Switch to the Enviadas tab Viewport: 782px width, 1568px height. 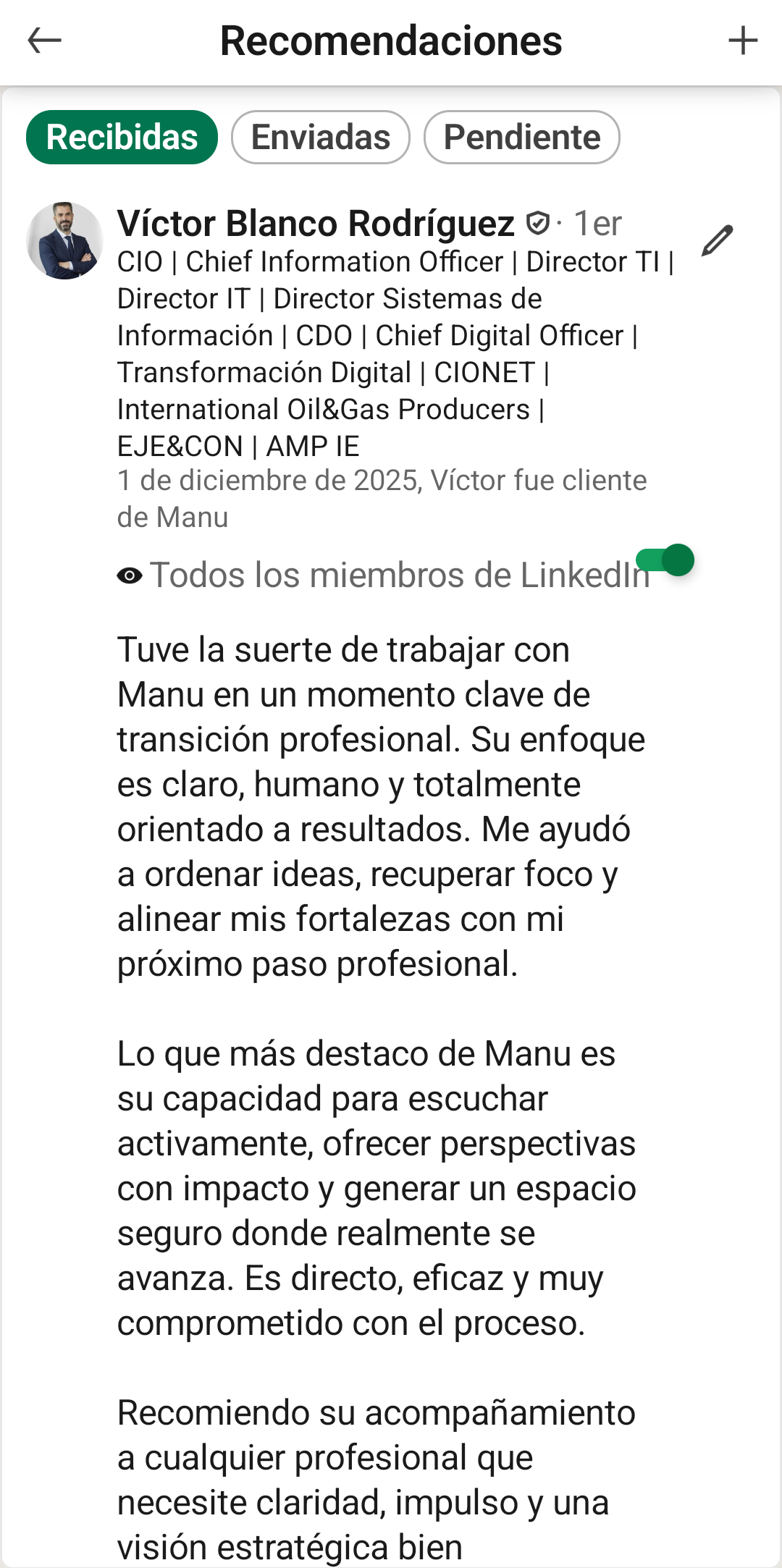(321, 138)
